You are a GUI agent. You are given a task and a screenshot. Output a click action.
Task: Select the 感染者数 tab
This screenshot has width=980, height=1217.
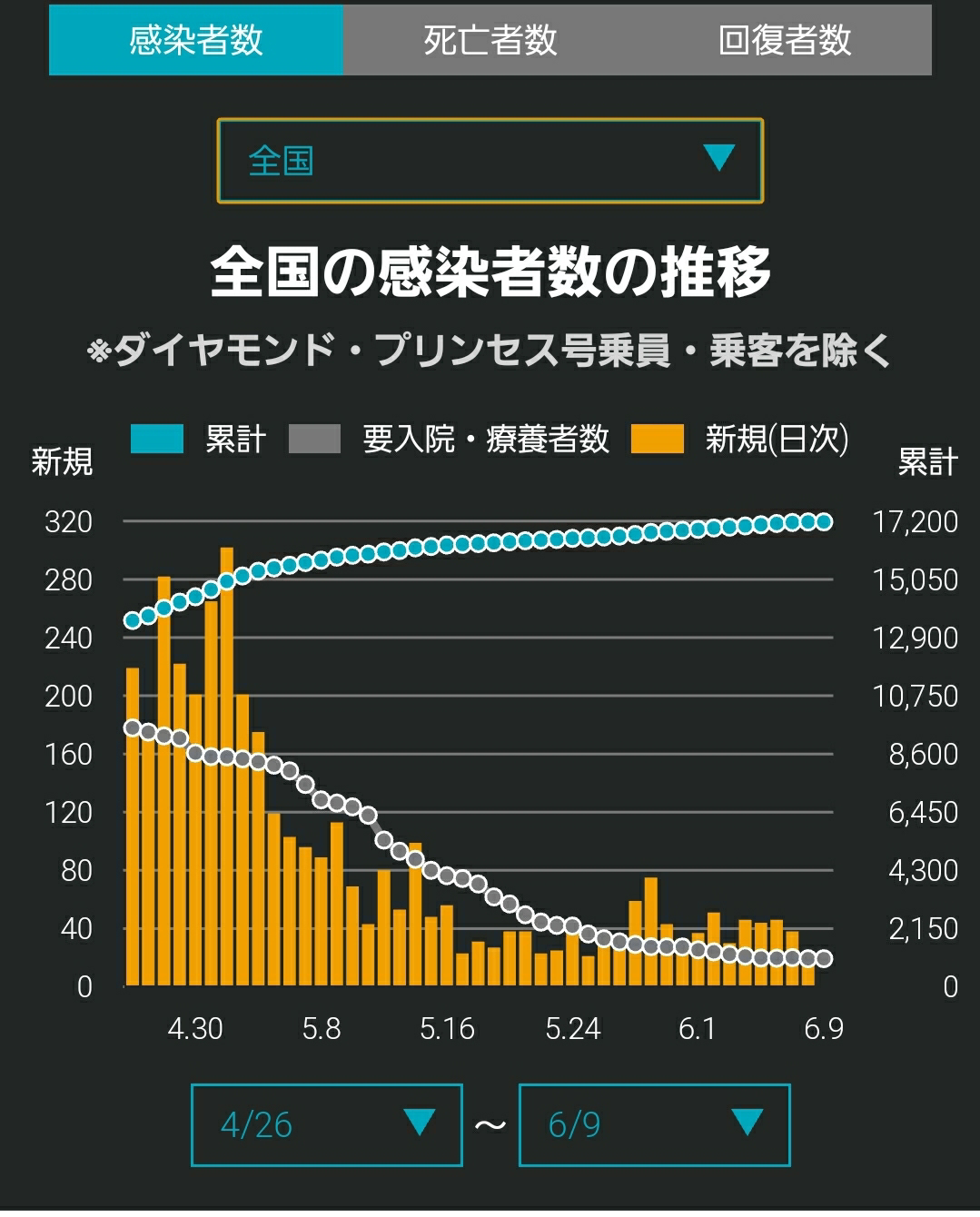click(x=196, y=40)
